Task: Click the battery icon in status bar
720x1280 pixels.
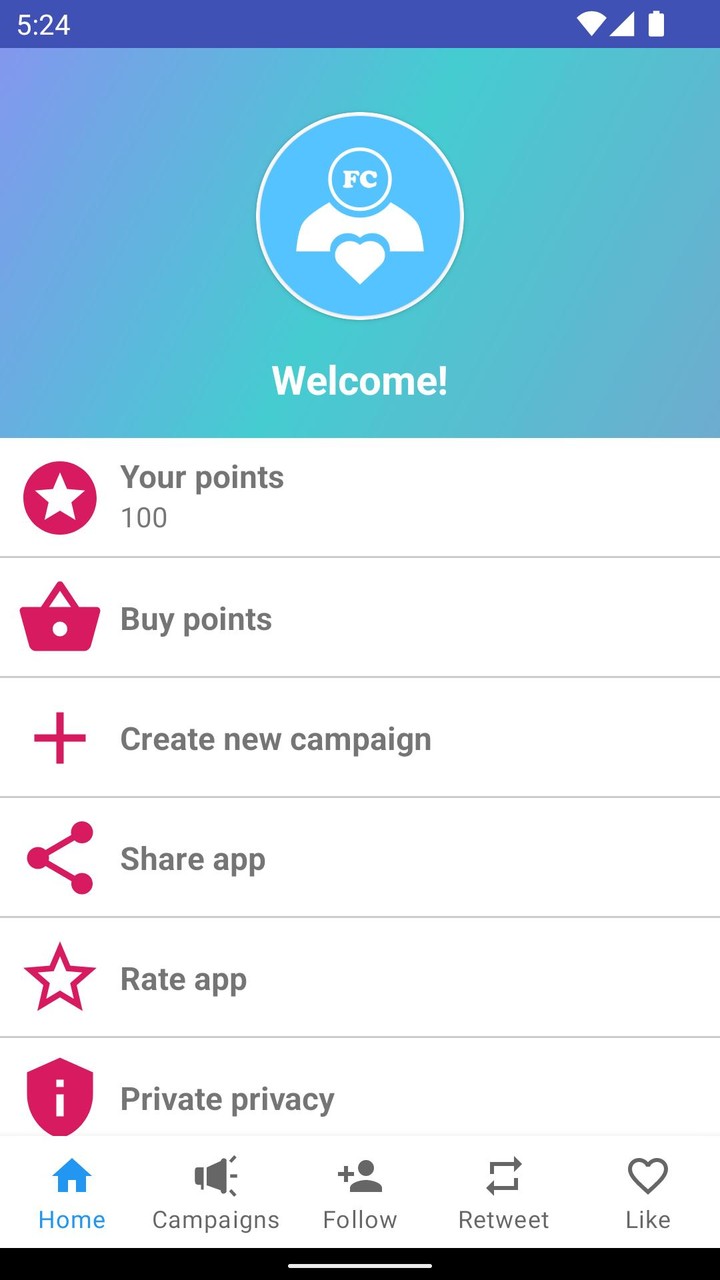Action: [x=655, y=24]
